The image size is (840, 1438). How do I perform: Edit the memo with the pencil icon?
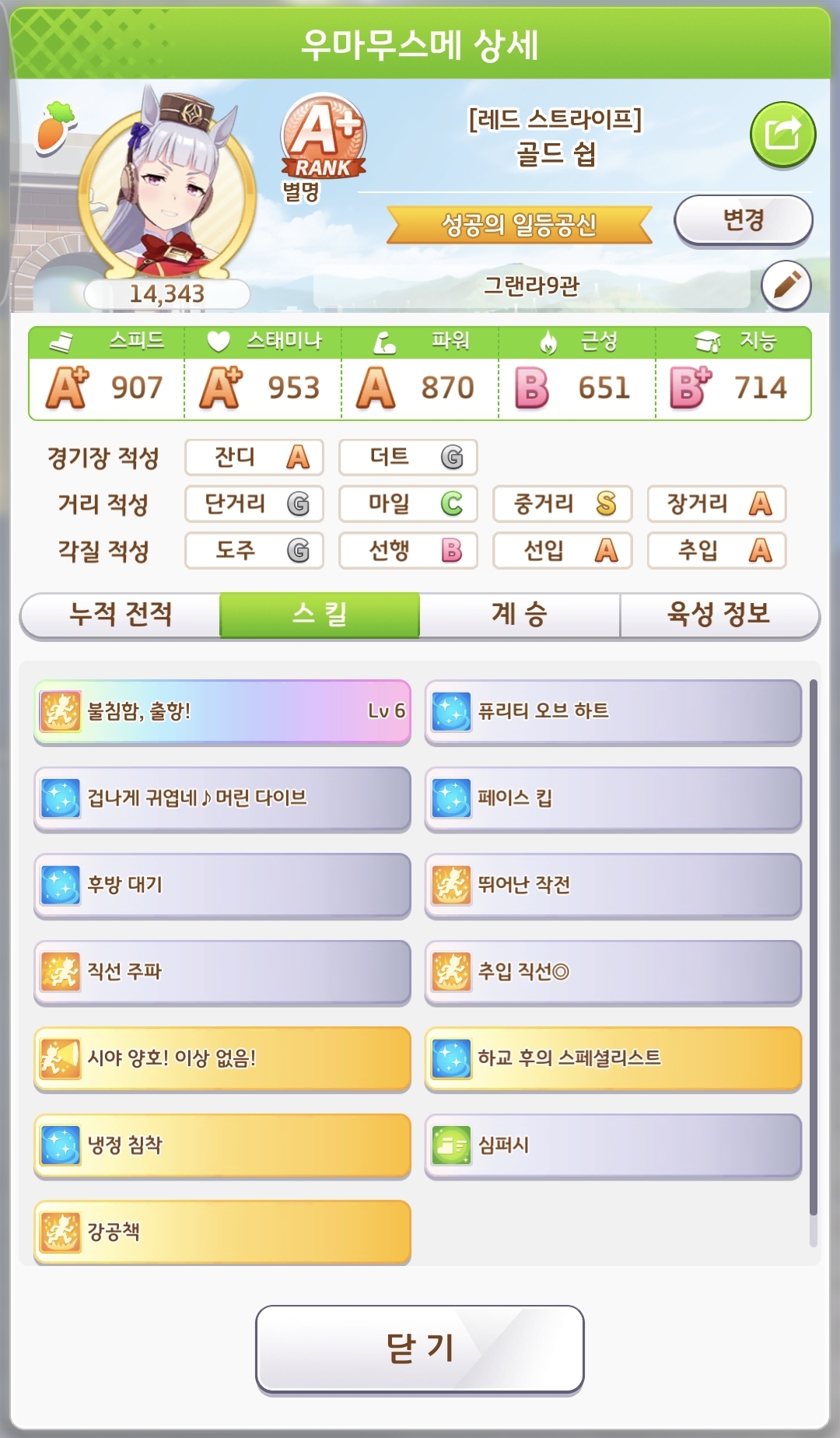coord(786,286)
